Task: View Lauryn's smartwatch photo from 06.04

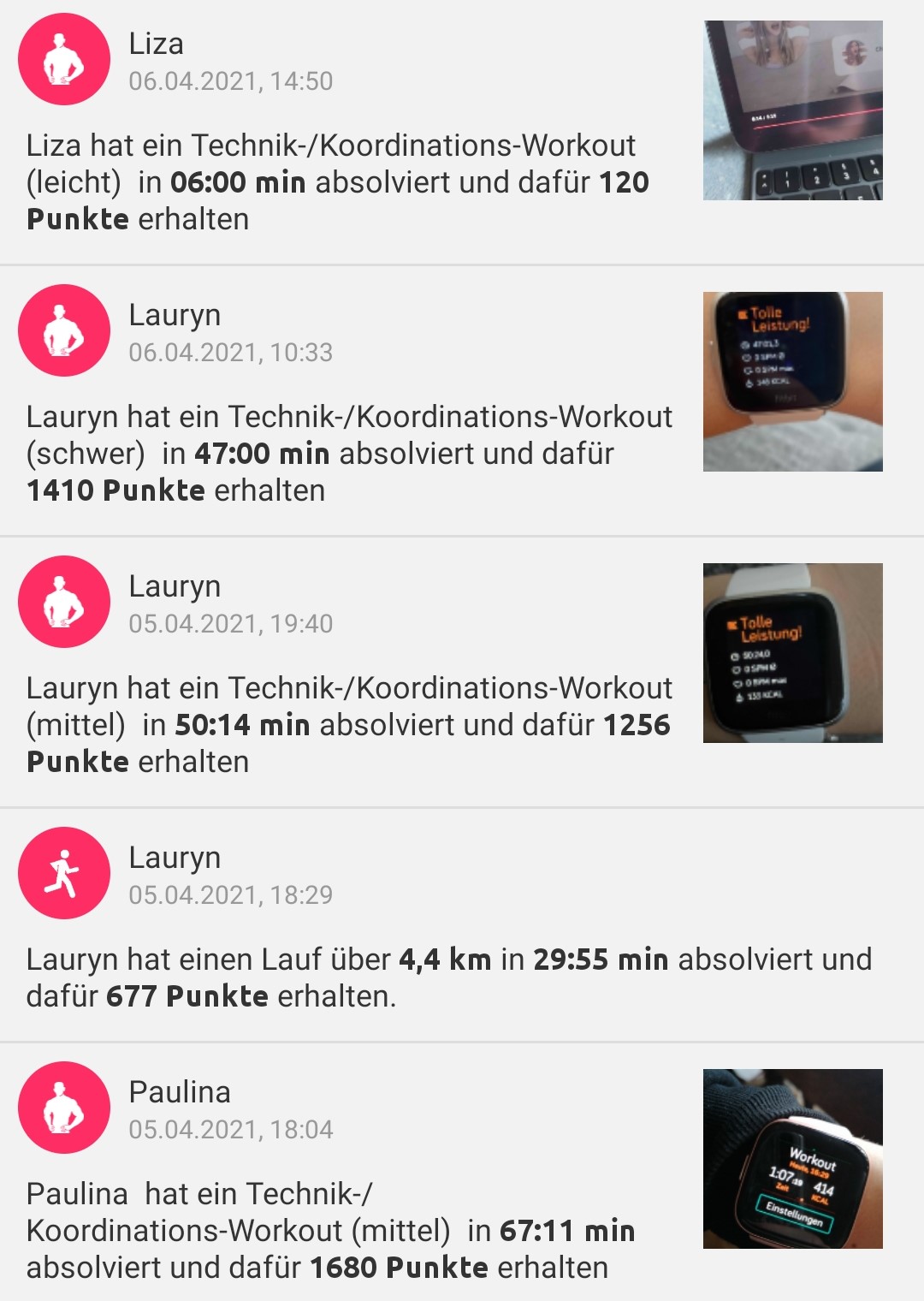Action: pos(791,379)
